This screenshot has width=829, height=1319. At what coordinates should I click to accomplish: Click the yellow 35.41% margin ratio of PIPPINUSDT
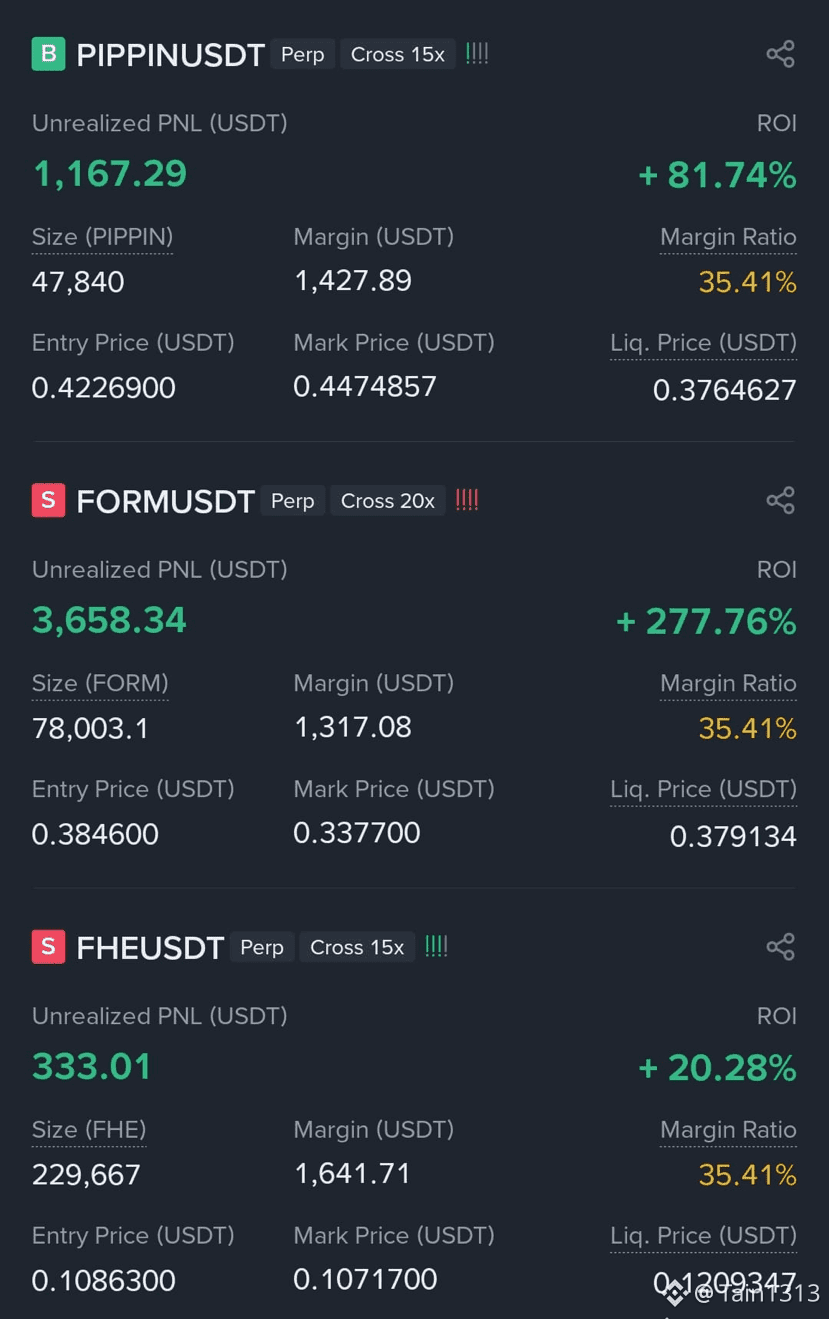tap(747, 282)
